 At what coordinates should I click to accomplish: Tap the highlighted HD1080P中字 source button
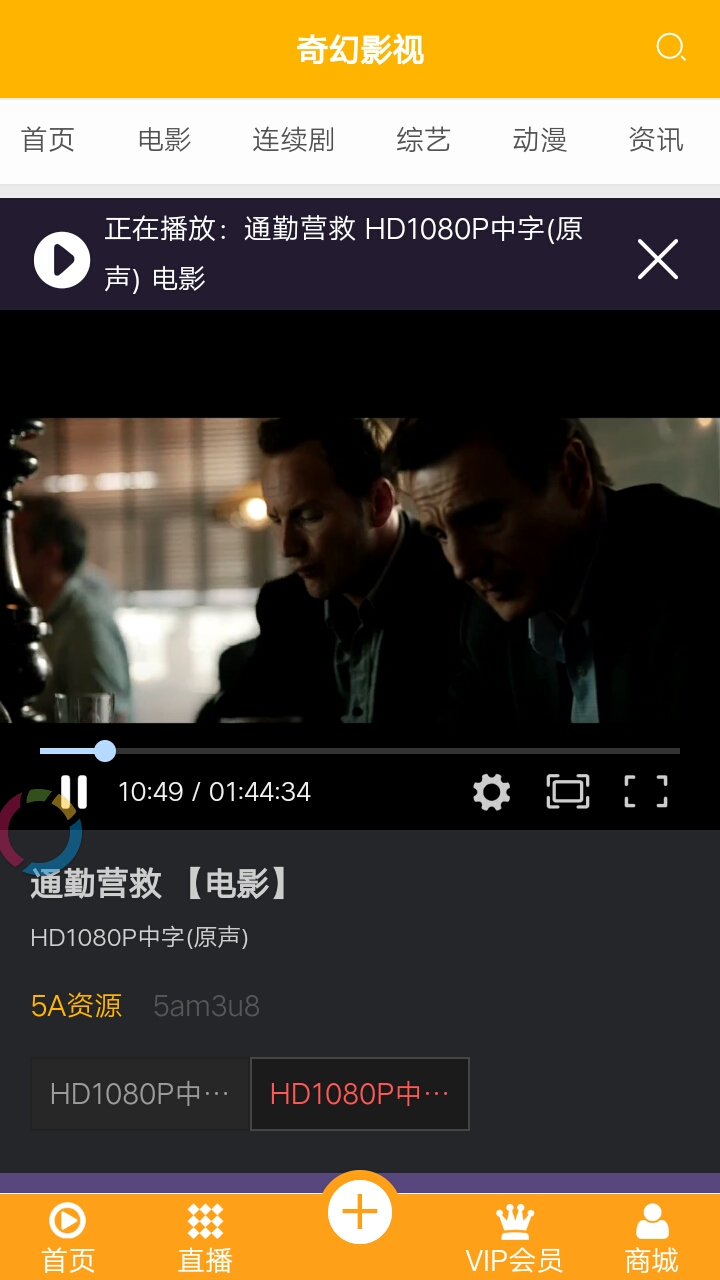[x=359, y=1093]
